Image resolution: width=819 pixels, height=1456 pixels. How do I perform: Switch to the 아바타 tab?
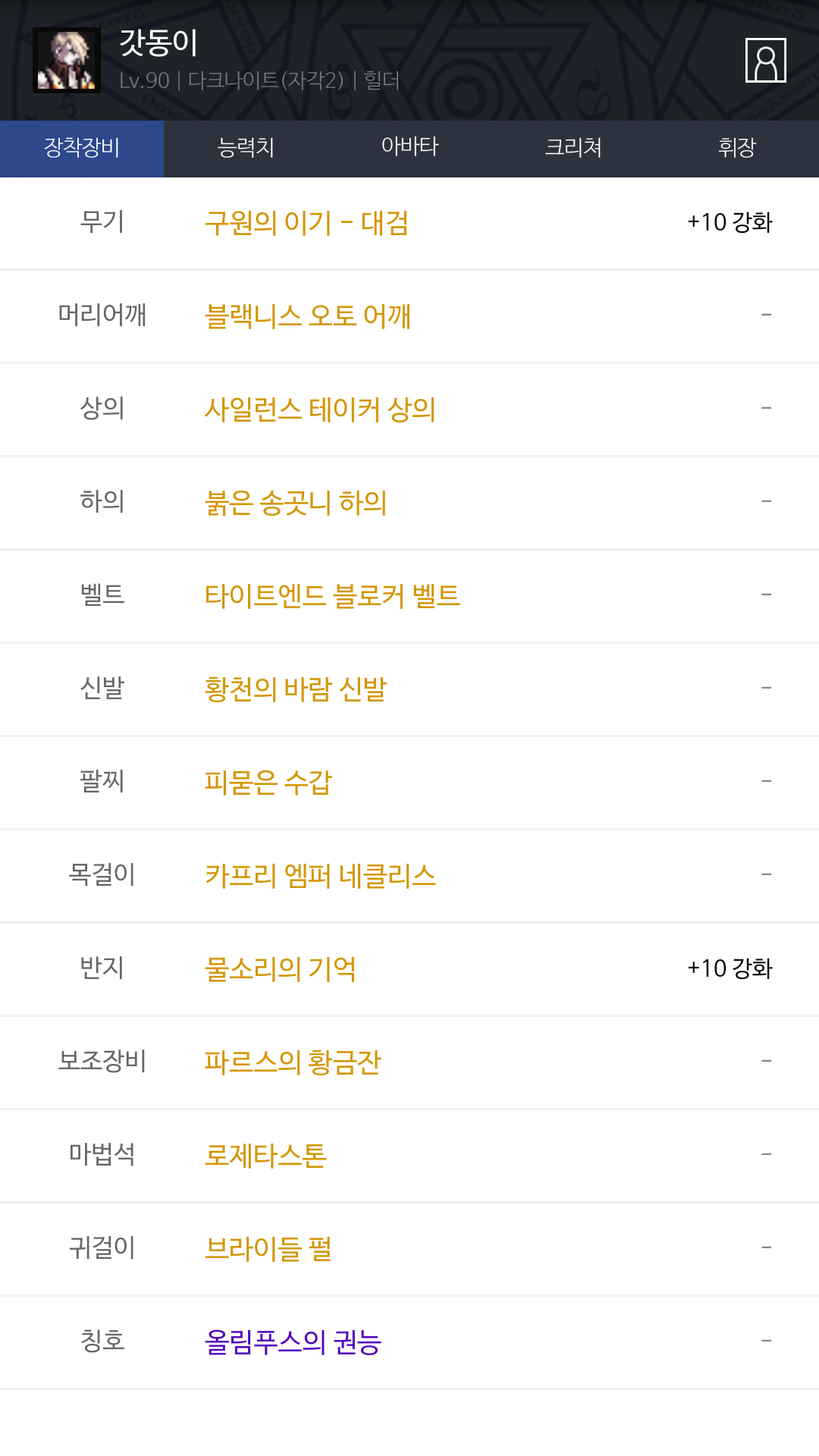coord(409,149)
